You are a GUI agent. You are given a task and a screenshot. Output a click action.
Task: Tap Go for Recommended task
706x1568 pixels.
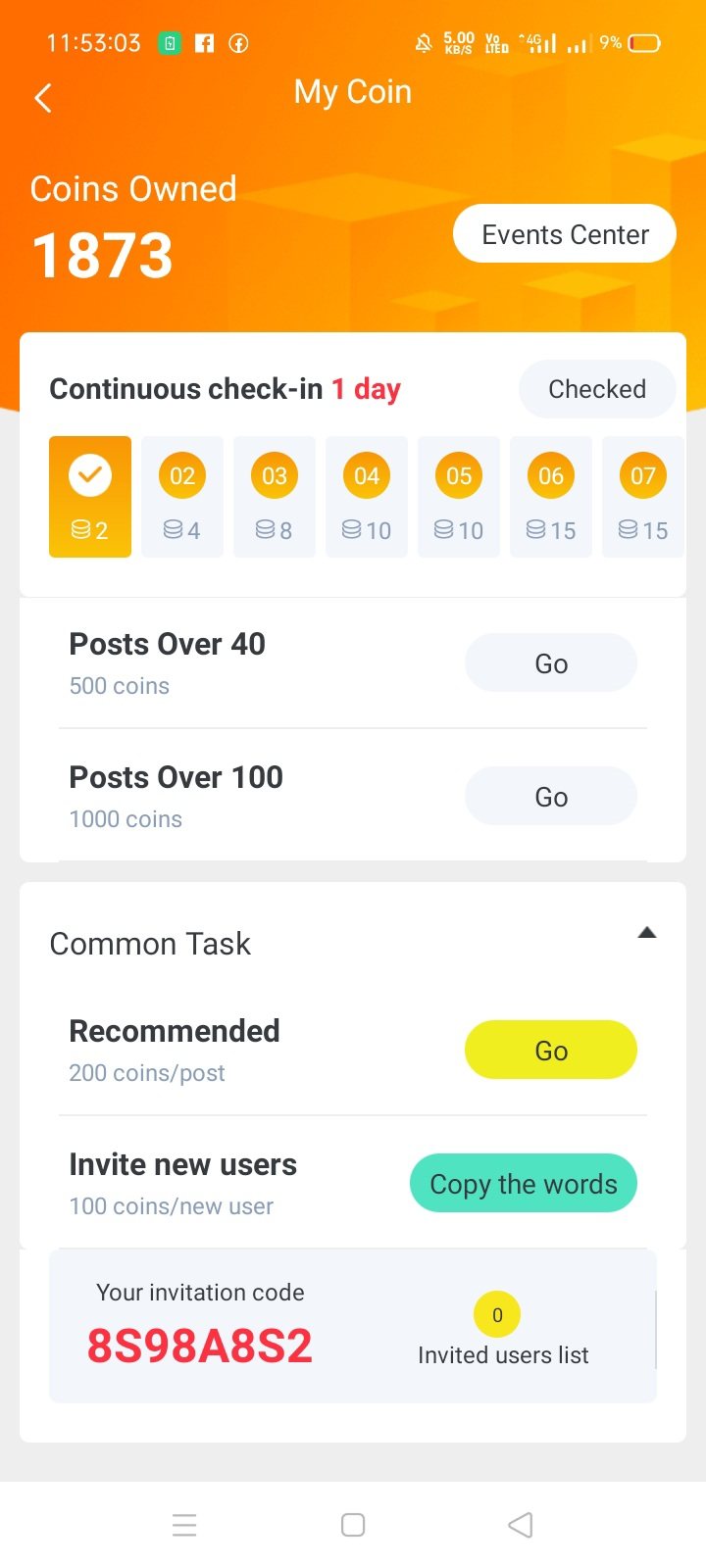pyautogui.click(x=550, y=1051)
